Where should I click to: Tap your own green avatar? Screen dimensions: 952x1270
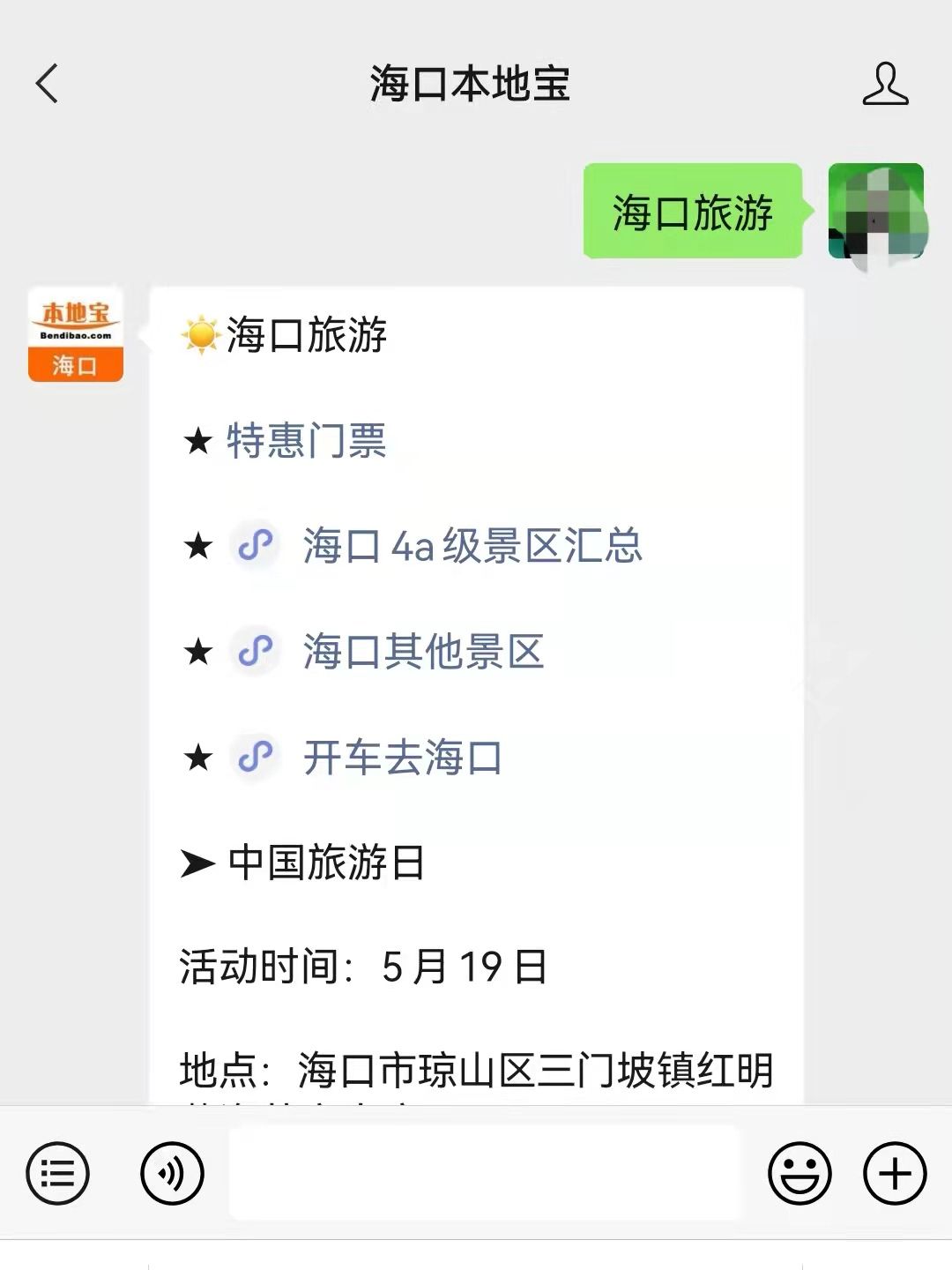[875, 212]
